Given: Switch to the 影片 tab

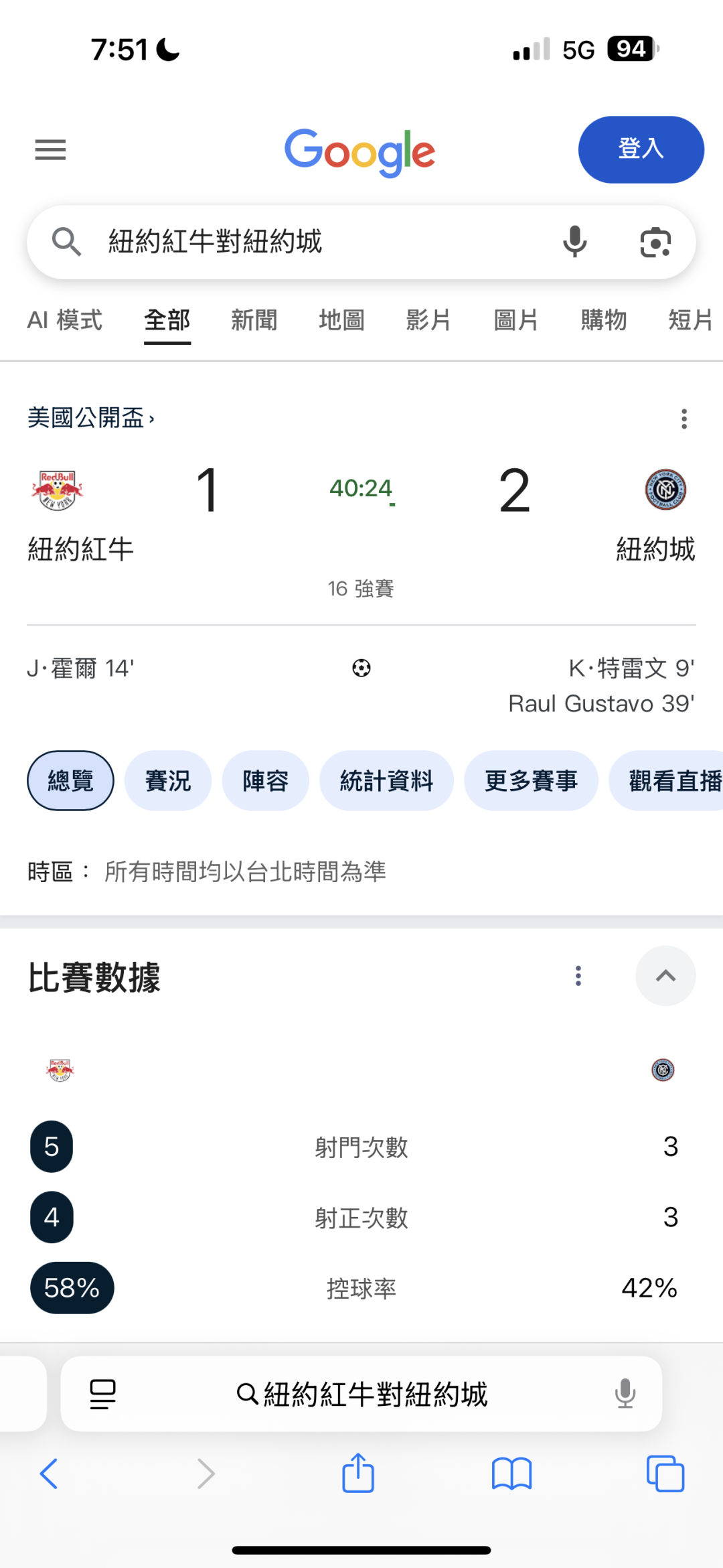Looking at the screenshot, I should [x=428, y=320].
